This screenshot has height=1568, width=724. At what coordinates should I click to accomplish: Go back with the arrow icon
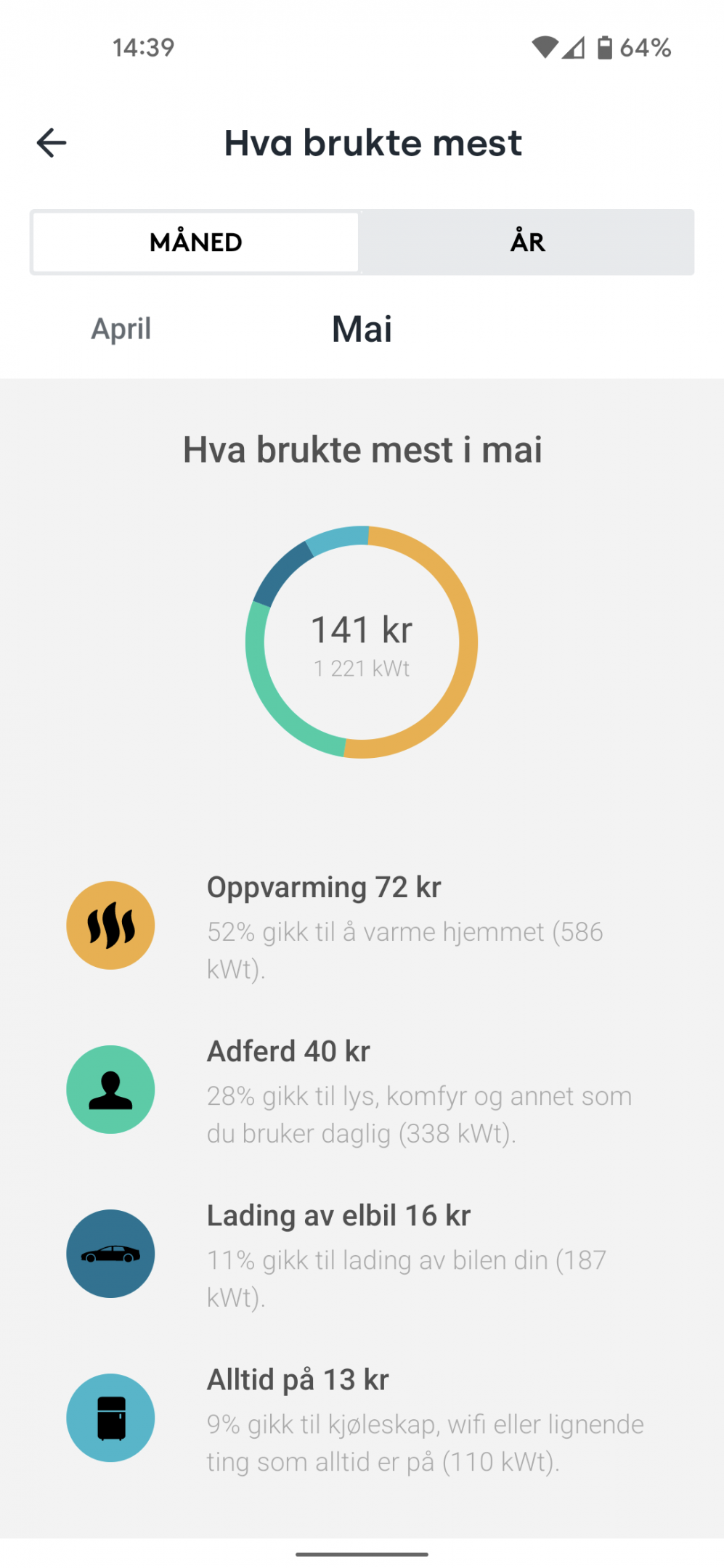click(x=52, y=143)
